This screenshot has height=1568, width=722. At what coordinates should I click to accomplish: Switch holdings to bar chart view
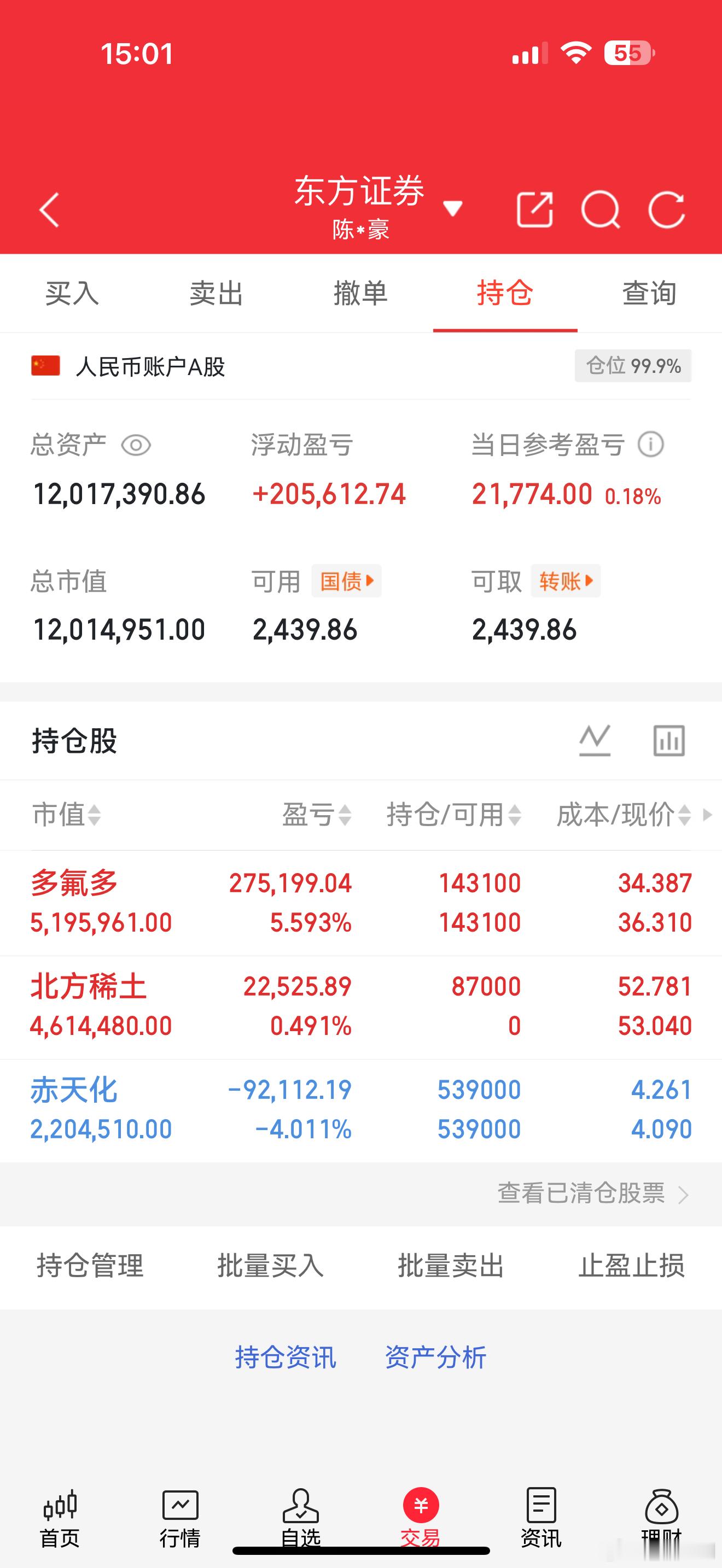coord(668,740)
